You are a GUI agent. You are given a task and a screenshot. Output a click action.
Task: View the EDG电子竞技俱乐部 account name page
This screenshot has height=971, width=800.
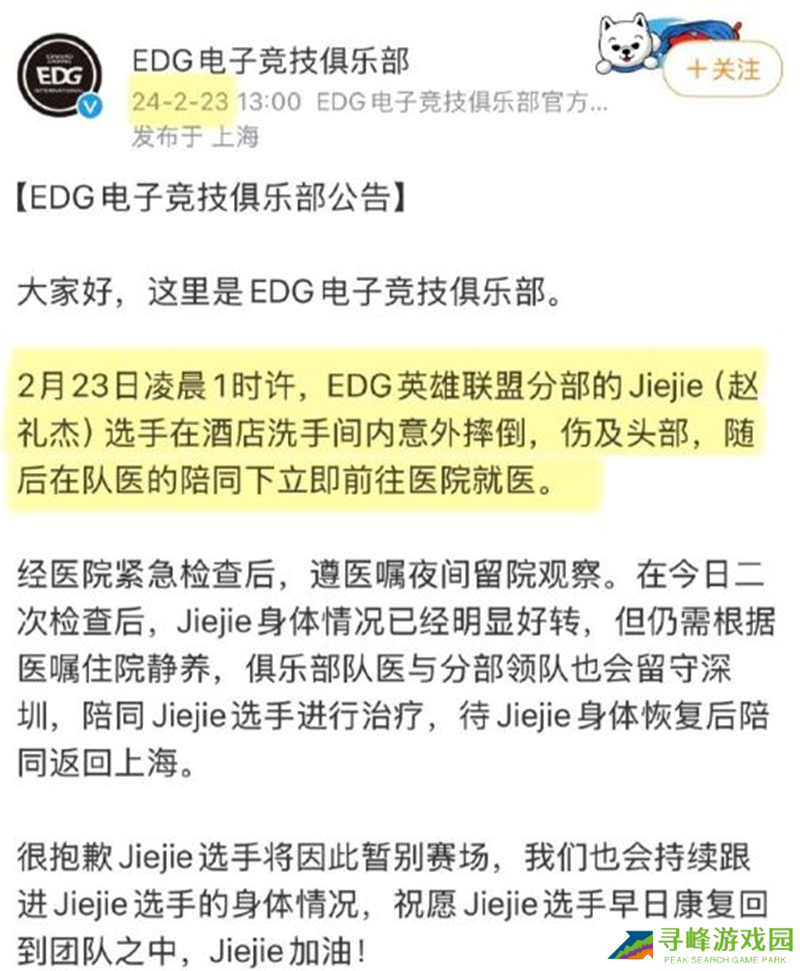tap(271, 61)
